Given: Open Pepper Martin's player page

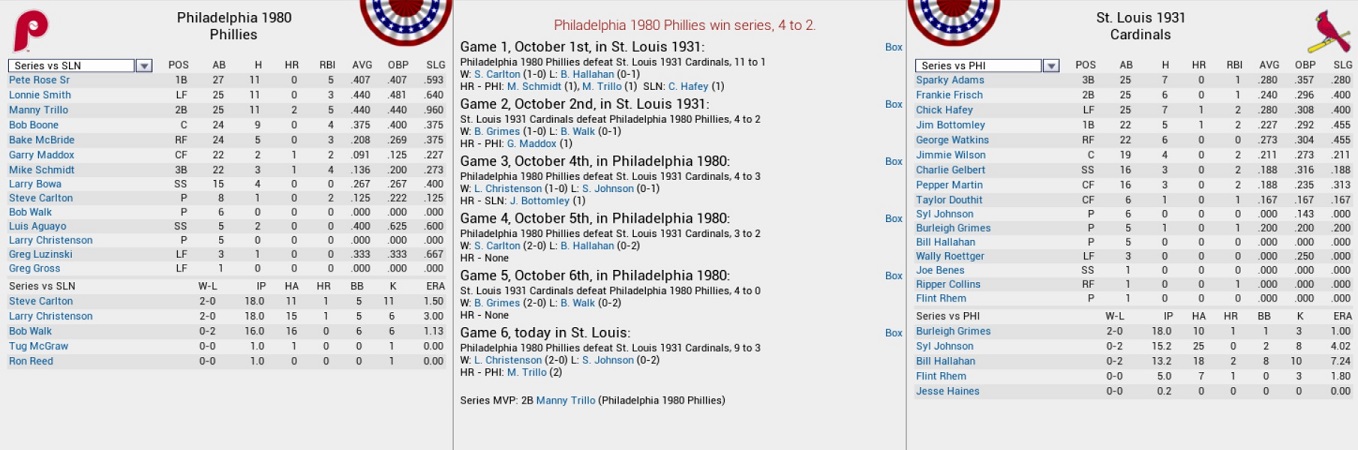Looking at the screenshot, I should (948, 185).
